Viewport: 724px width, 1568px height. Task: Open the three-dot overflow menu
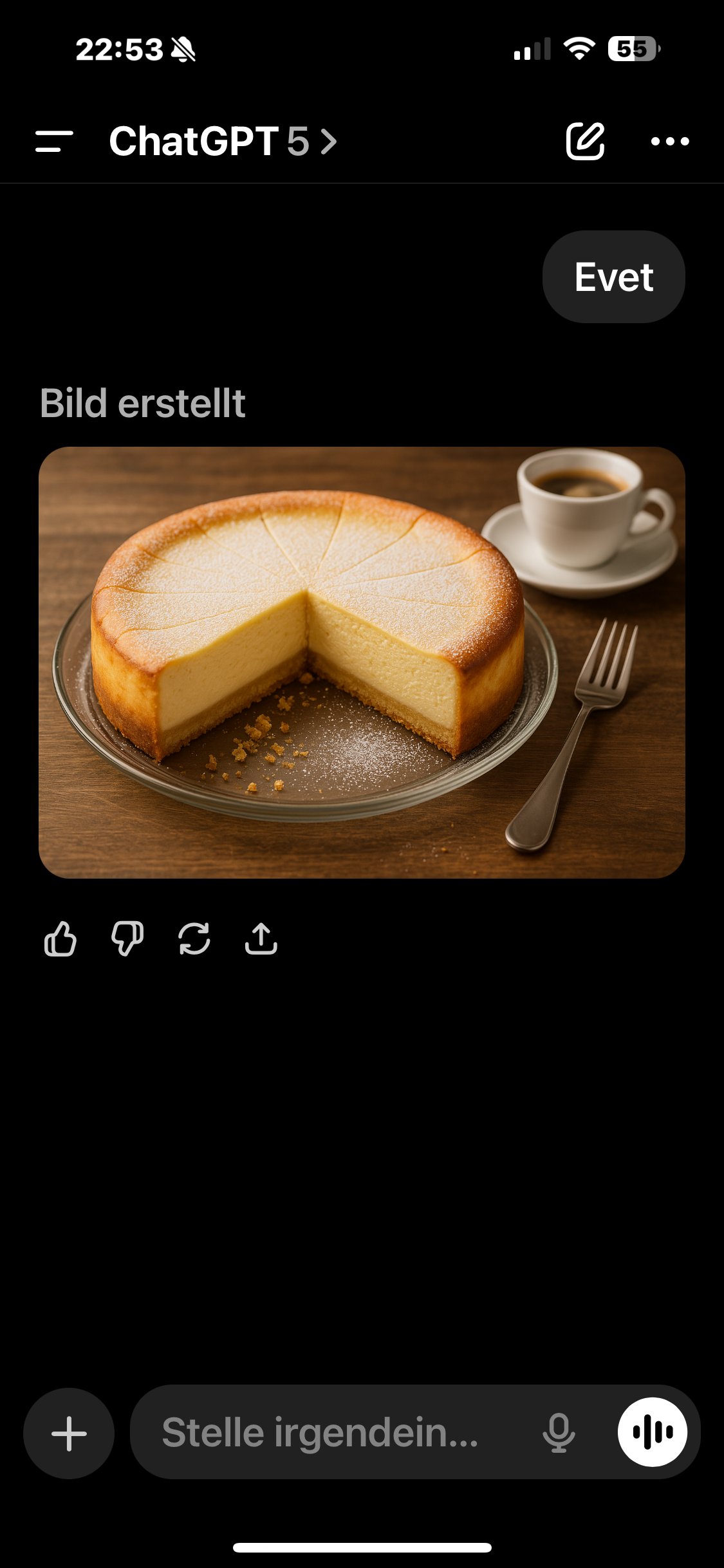(x=670, y=141)
